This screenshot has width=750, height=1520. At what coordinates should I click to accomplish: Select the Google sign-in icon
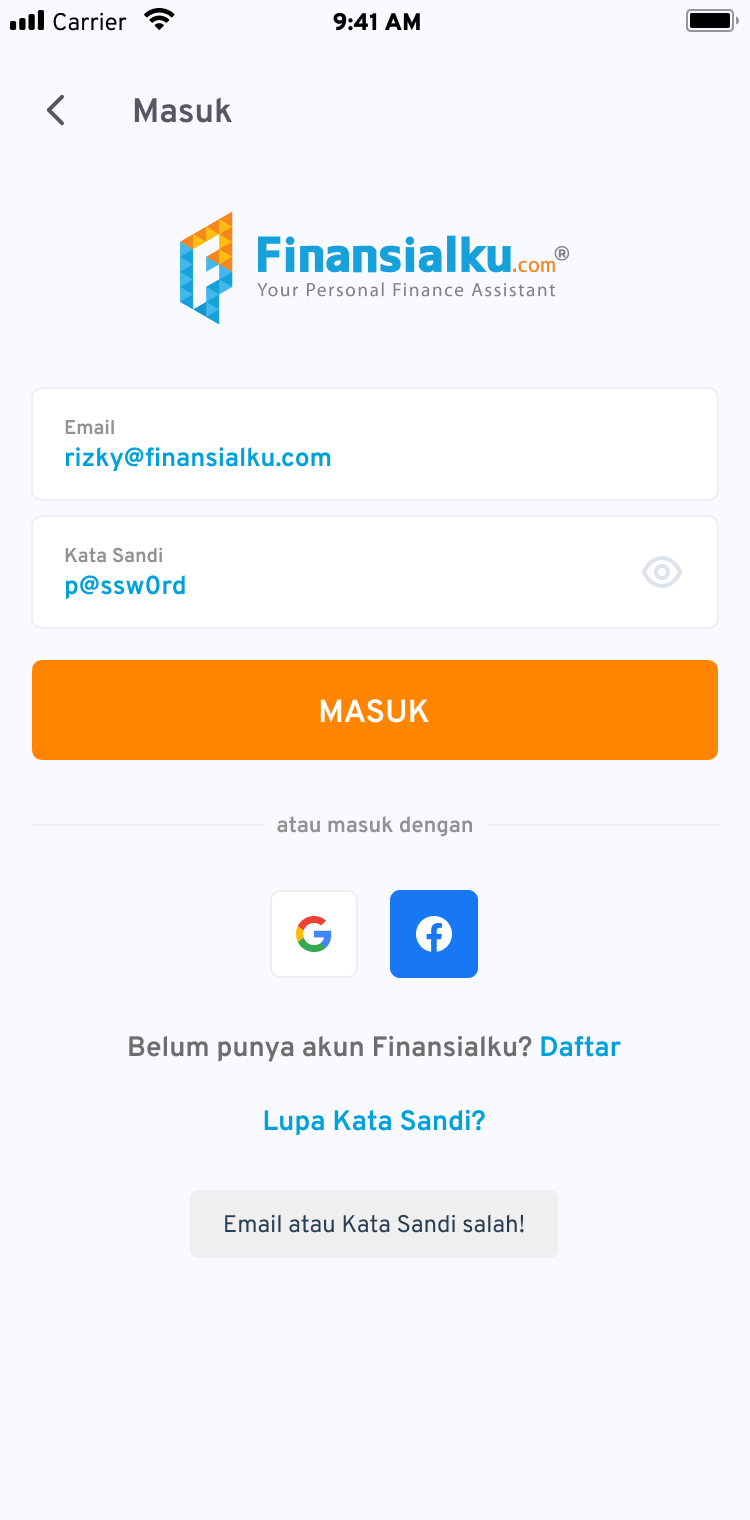point(314,933)
